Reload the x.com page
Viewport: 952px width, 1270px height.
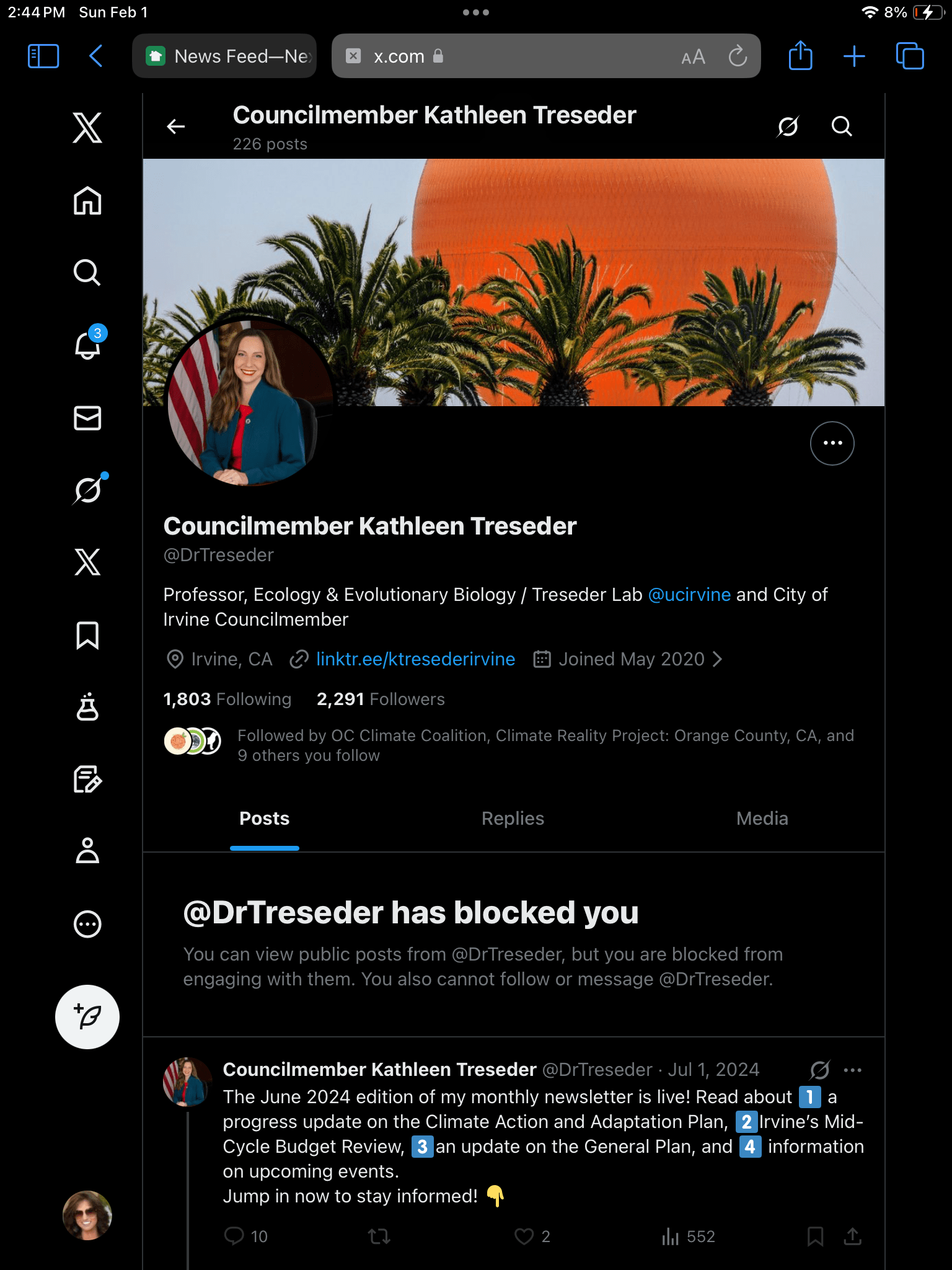[x=738, y=56]
